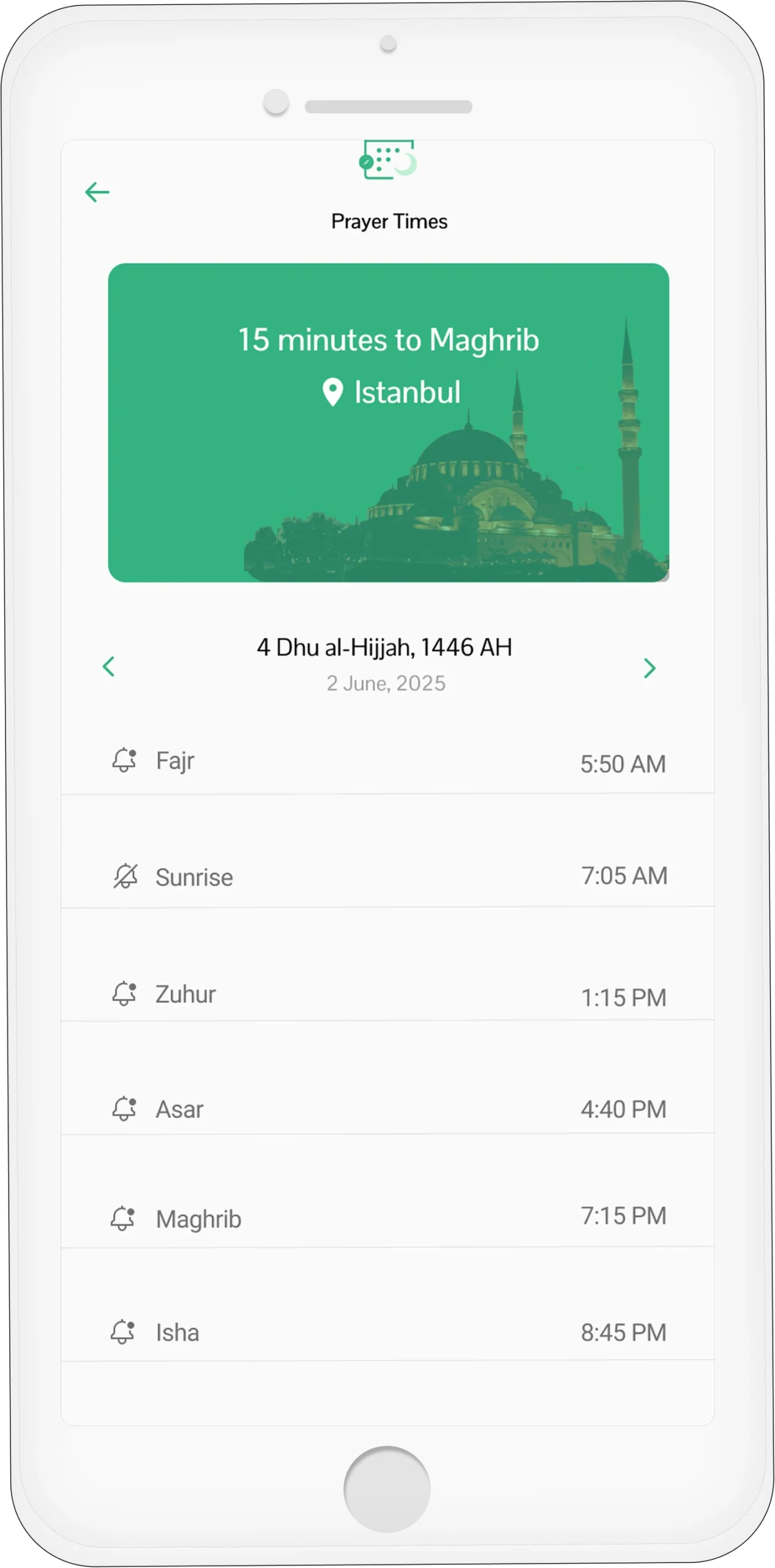Go to the previous day
This screenshot has height=1568, width=775.
point(109,666)
